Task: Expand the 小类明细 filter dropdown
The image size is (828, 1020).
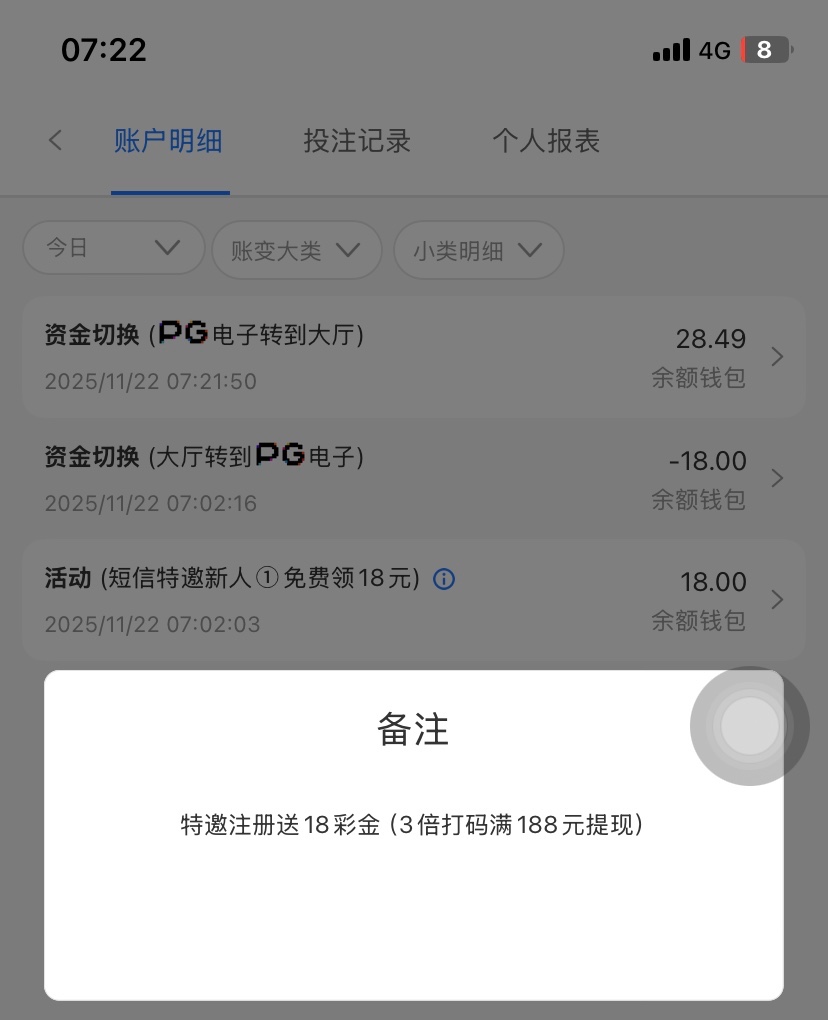Action: coord(478,250)
